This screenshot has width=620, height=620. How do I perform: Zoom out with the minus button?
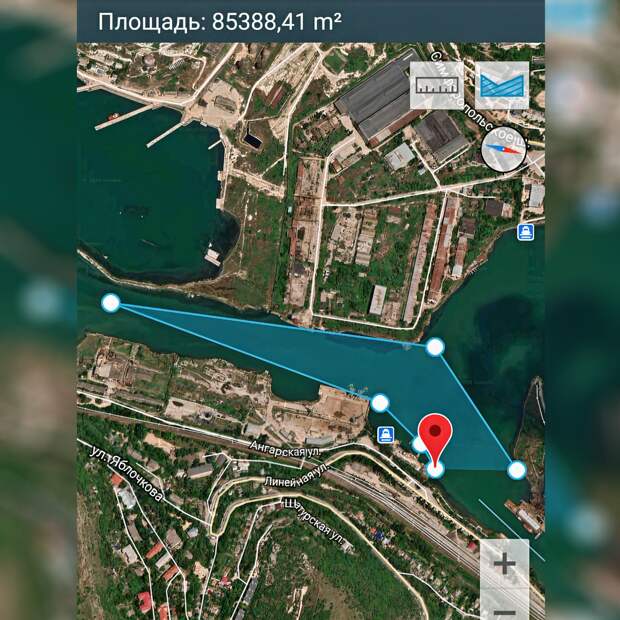click(505, 609)
